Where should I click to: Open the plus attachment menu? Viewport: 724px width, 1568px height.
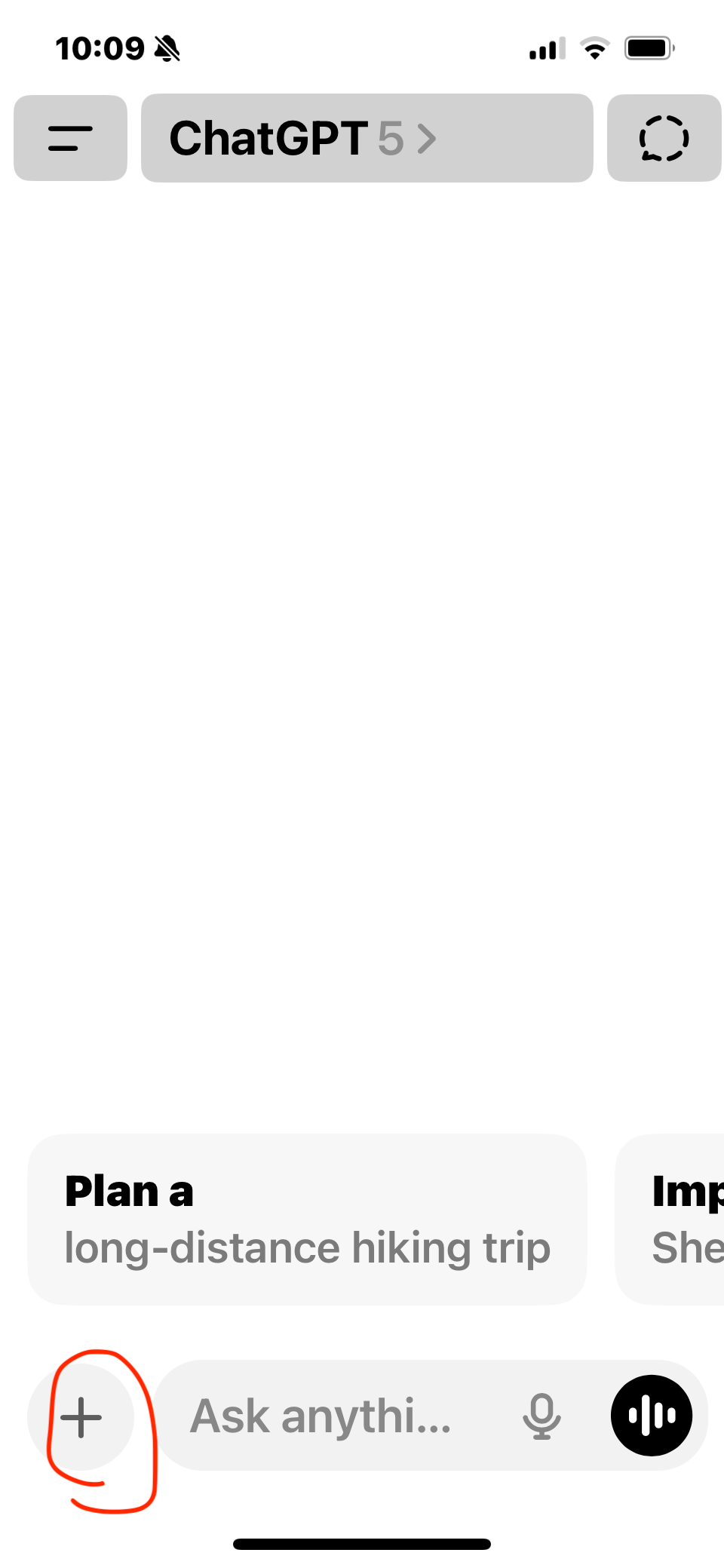[81, 1417]
